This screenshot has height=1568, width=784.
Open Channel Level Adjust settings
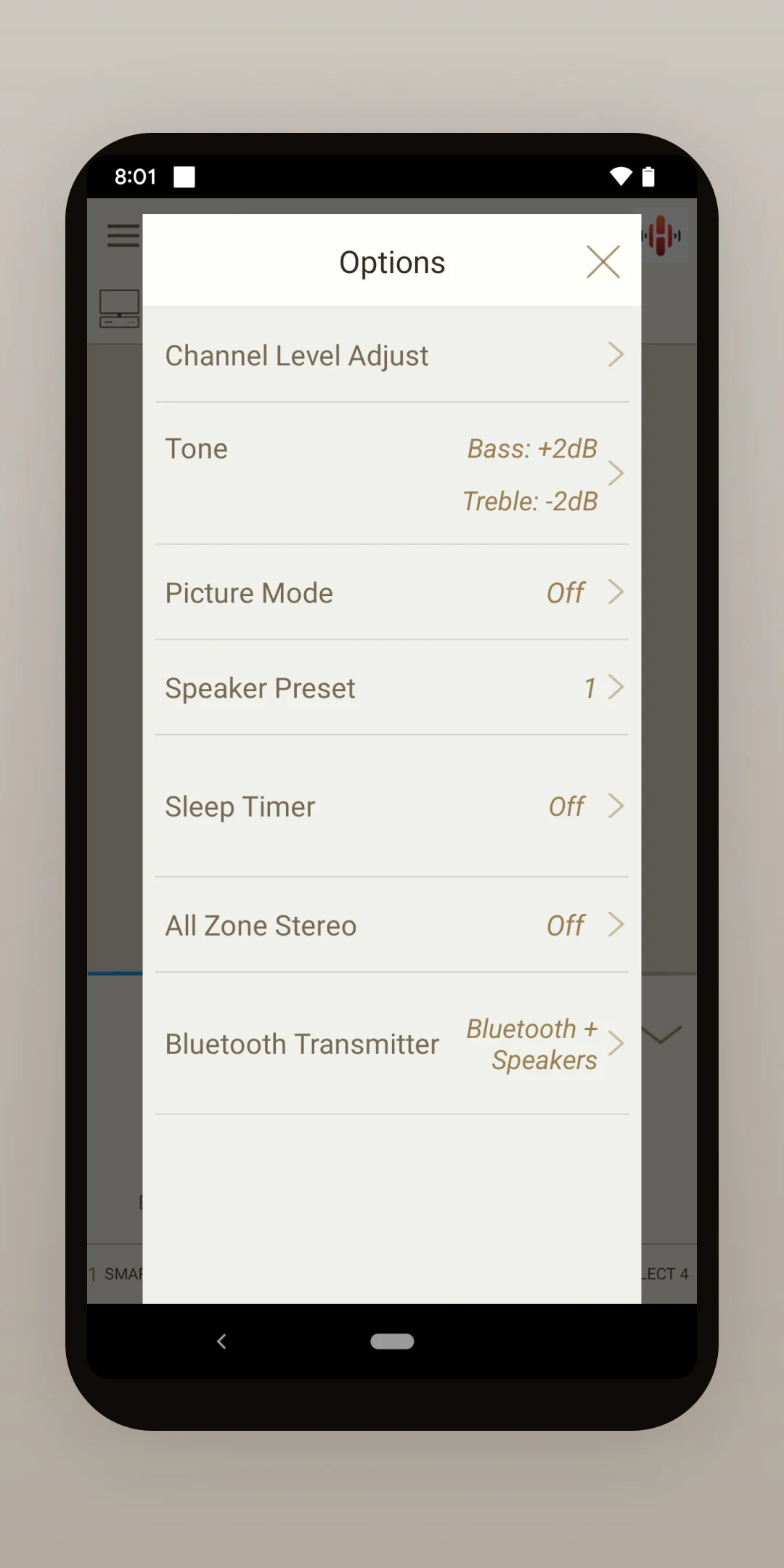[392, 356]
